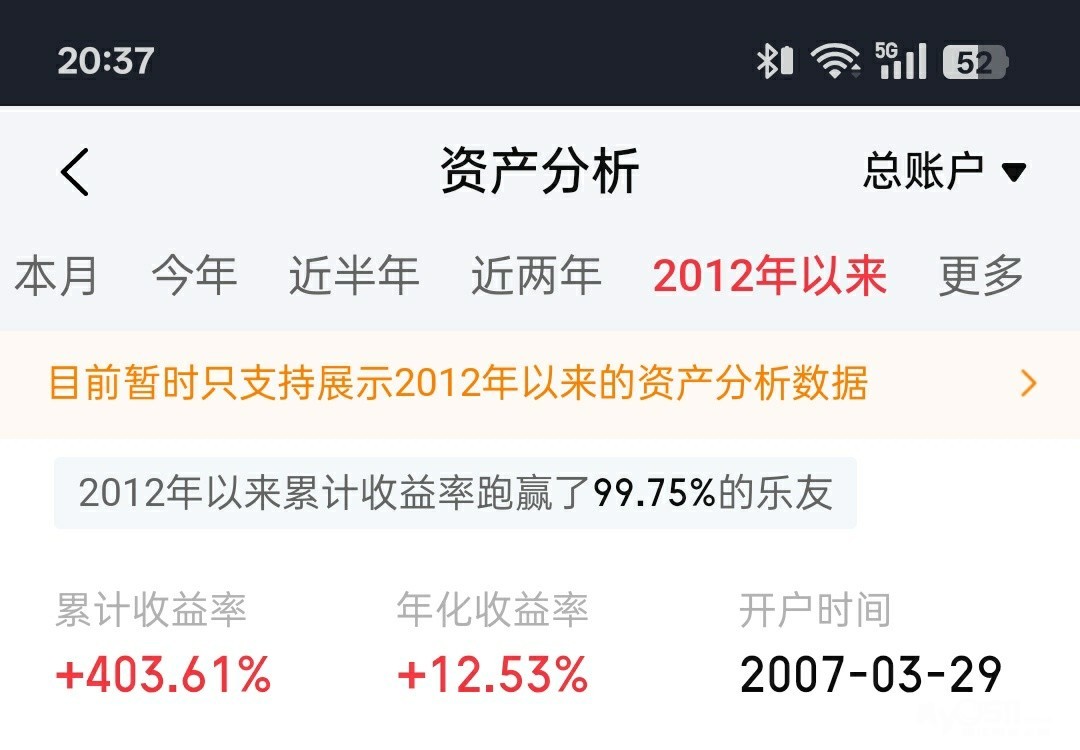The image size is (1080, 750).
Task: Open the orange 2012年以来 data notice banner
Action: [540, 384]
